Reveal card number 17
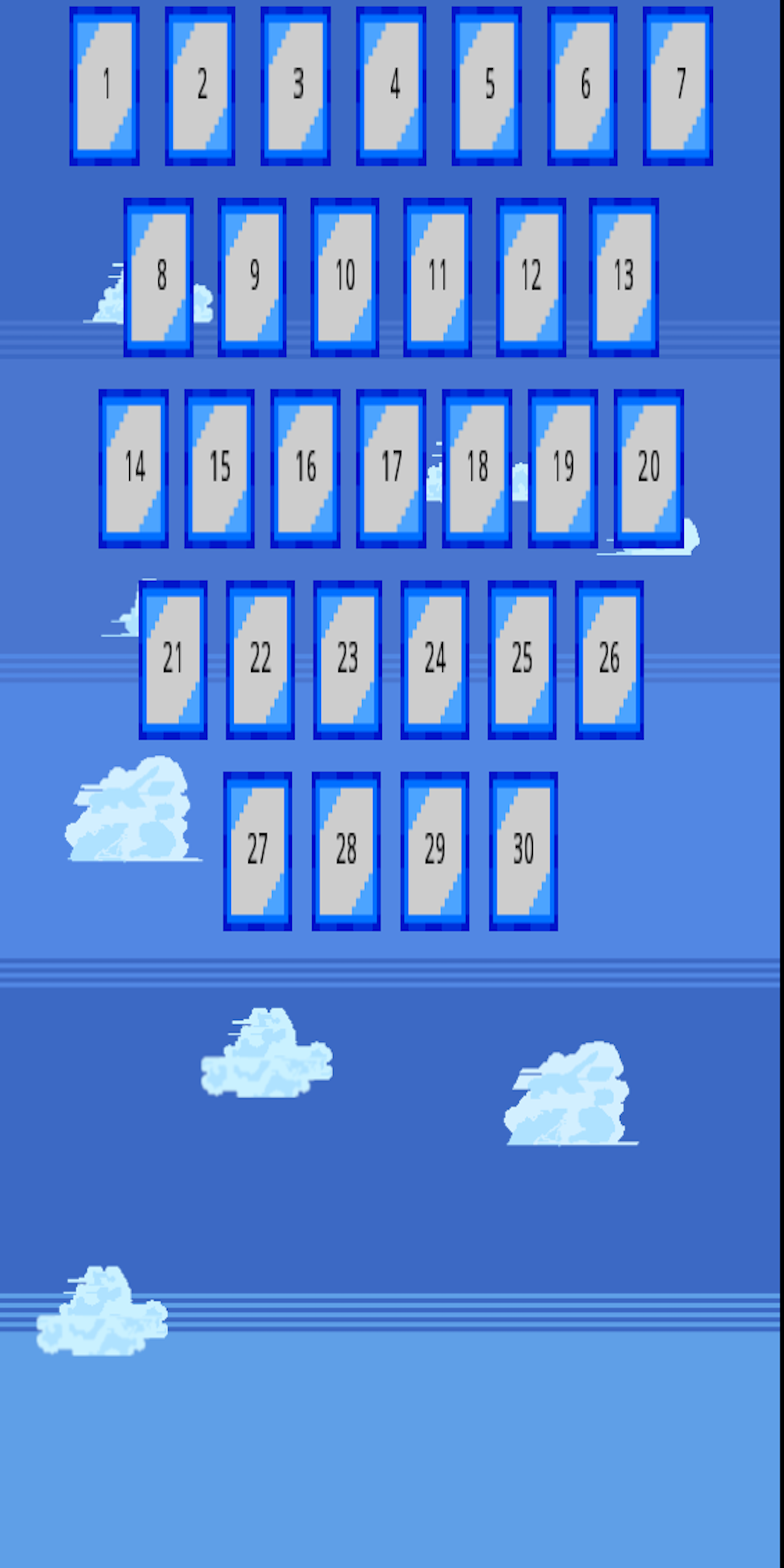 pyautogui.click(x=391, y=468)
